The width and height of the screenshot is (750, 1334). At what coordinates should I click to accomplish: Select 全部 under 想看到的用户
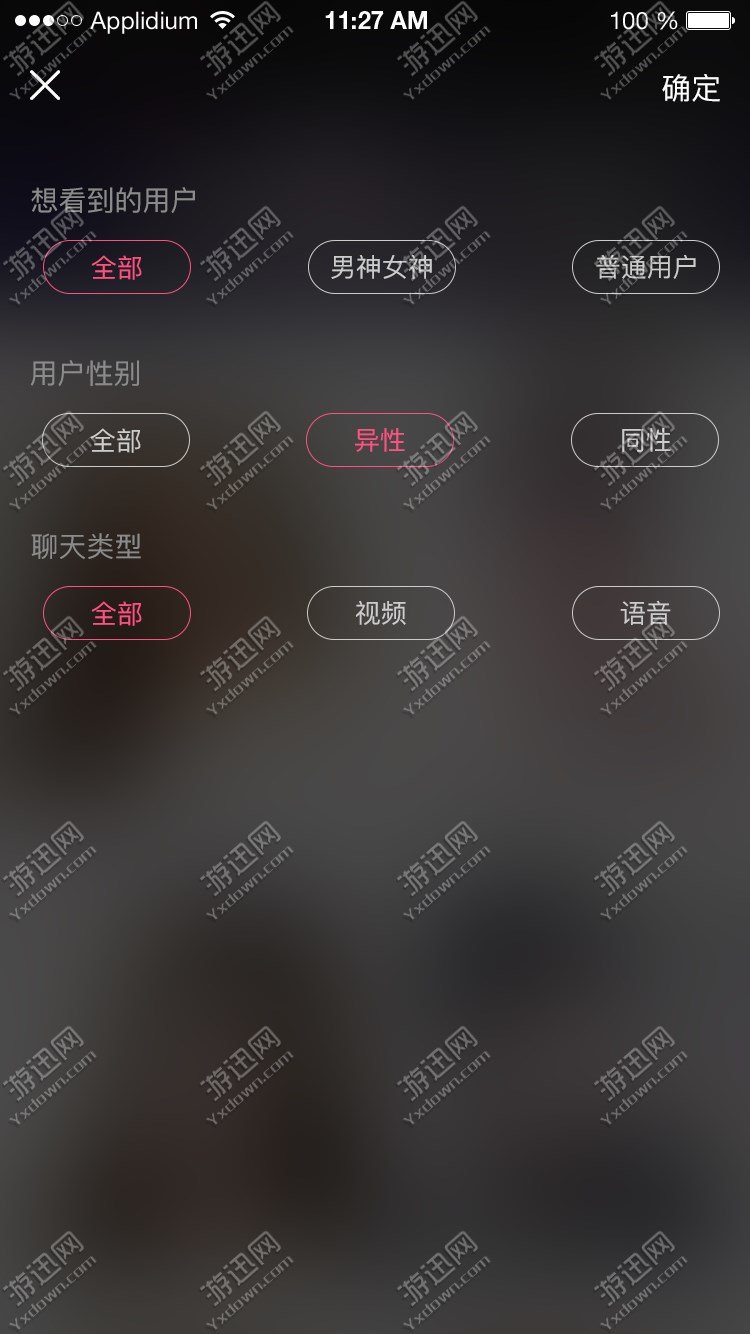pos(116,267)
